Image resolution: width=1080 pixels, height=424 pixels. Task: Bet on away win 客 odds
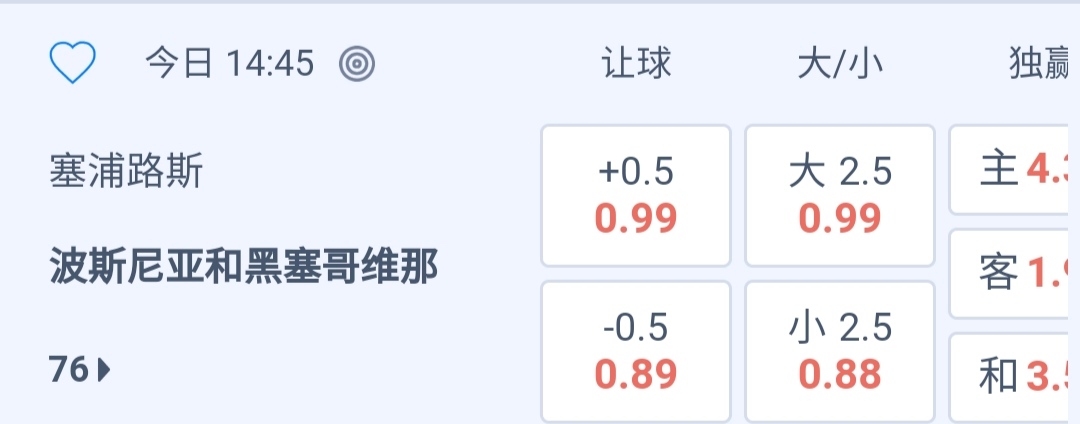coord(1015,273)
